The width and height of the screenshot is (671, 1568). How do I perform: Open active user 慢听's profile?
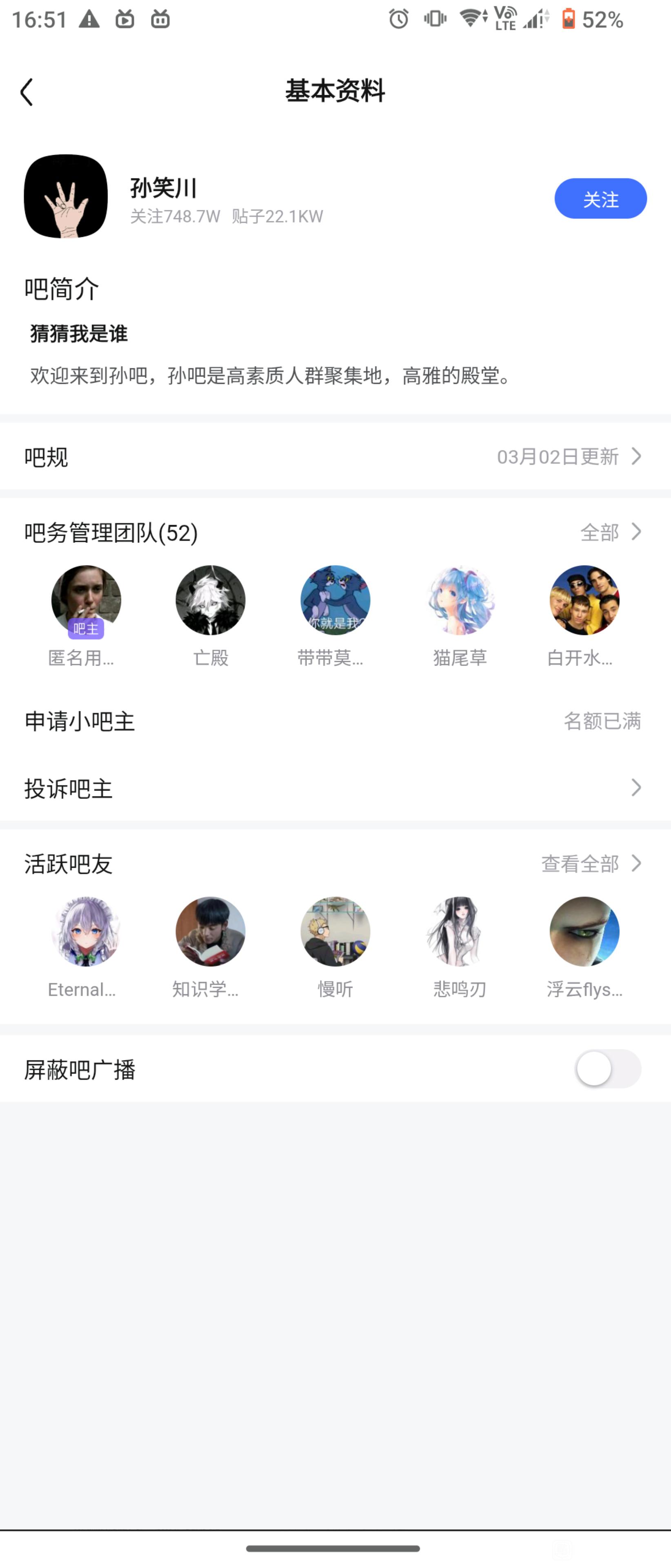pyautogui.click(x=335, y=931)
